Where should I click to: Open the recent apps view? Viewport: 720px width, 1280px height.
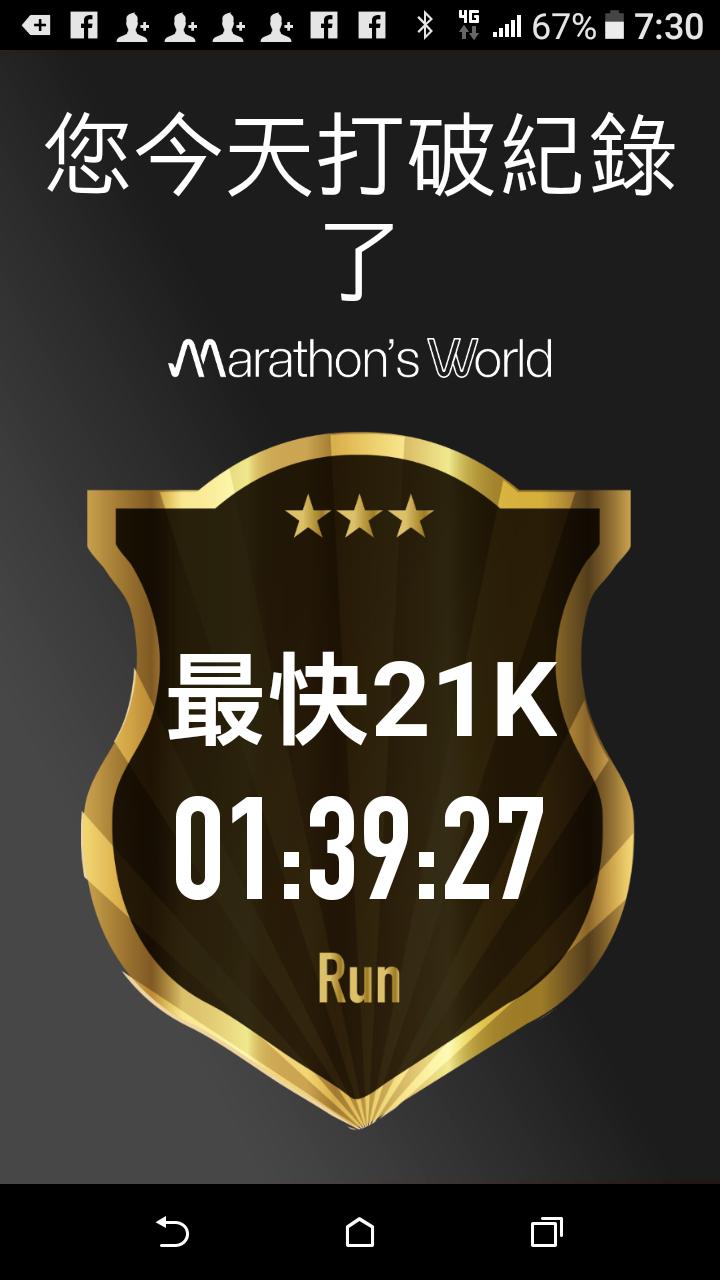(x=546, y=1232)
